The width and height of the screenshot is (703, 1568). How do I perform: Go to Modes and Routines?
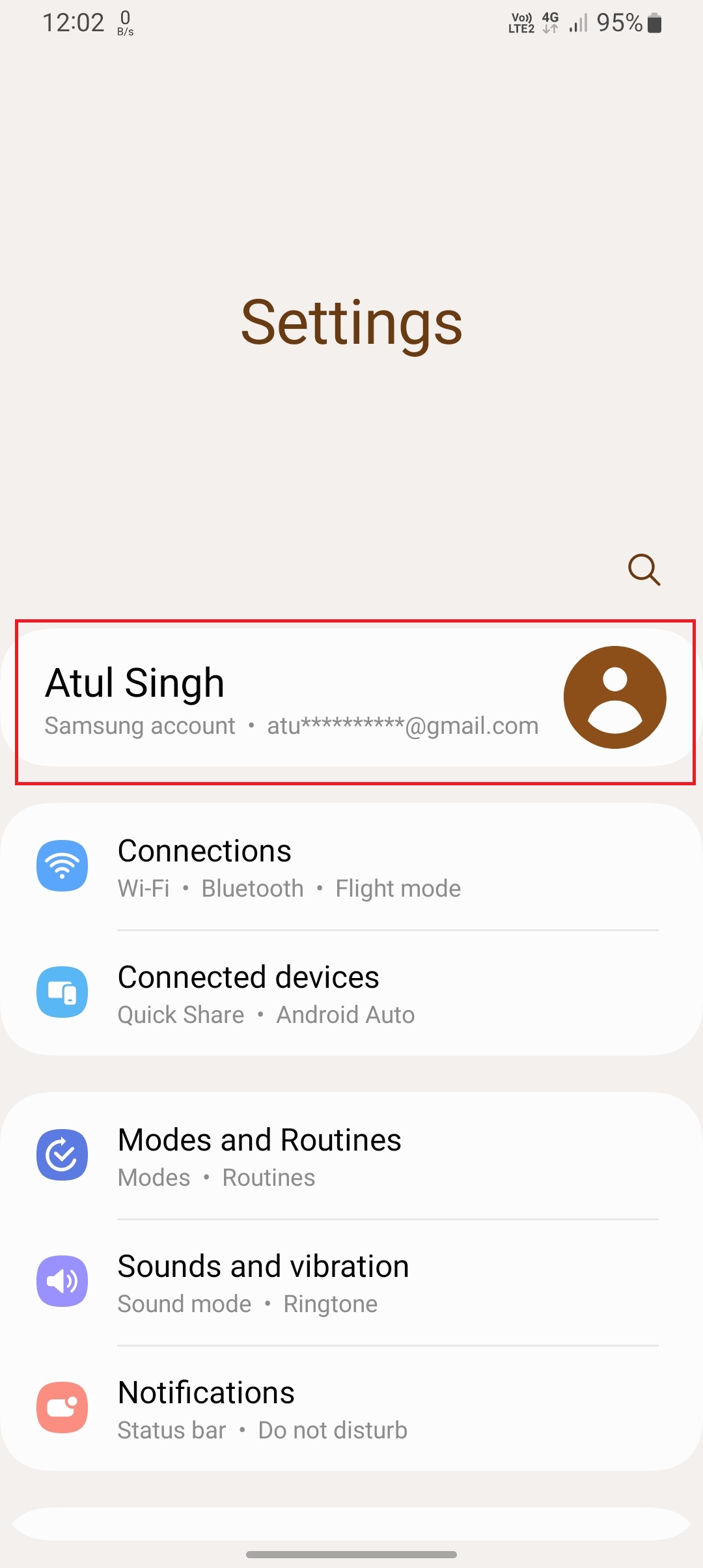click(351, 1157)
